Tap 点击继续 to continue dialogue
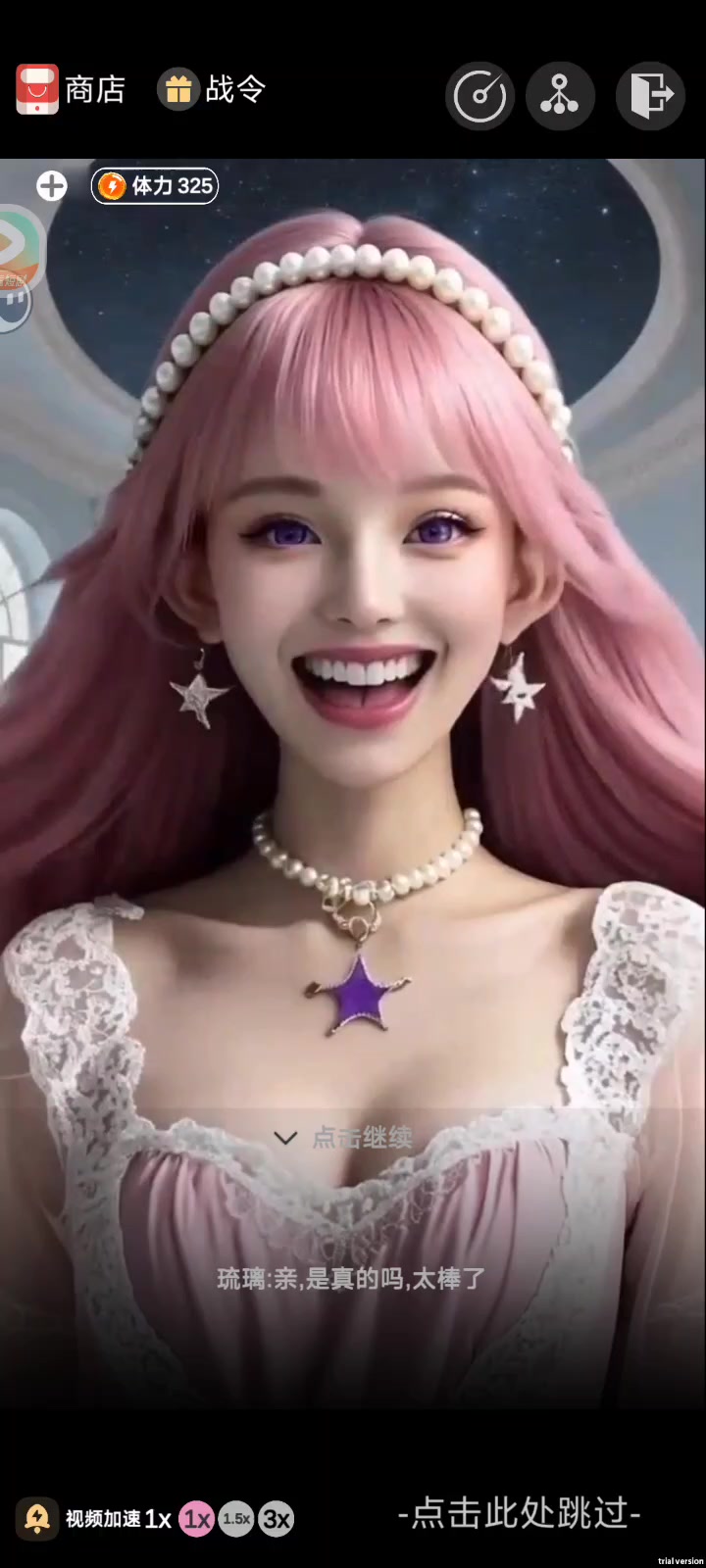Viewport: 706px width, 1568px height. coord(343,1138)
